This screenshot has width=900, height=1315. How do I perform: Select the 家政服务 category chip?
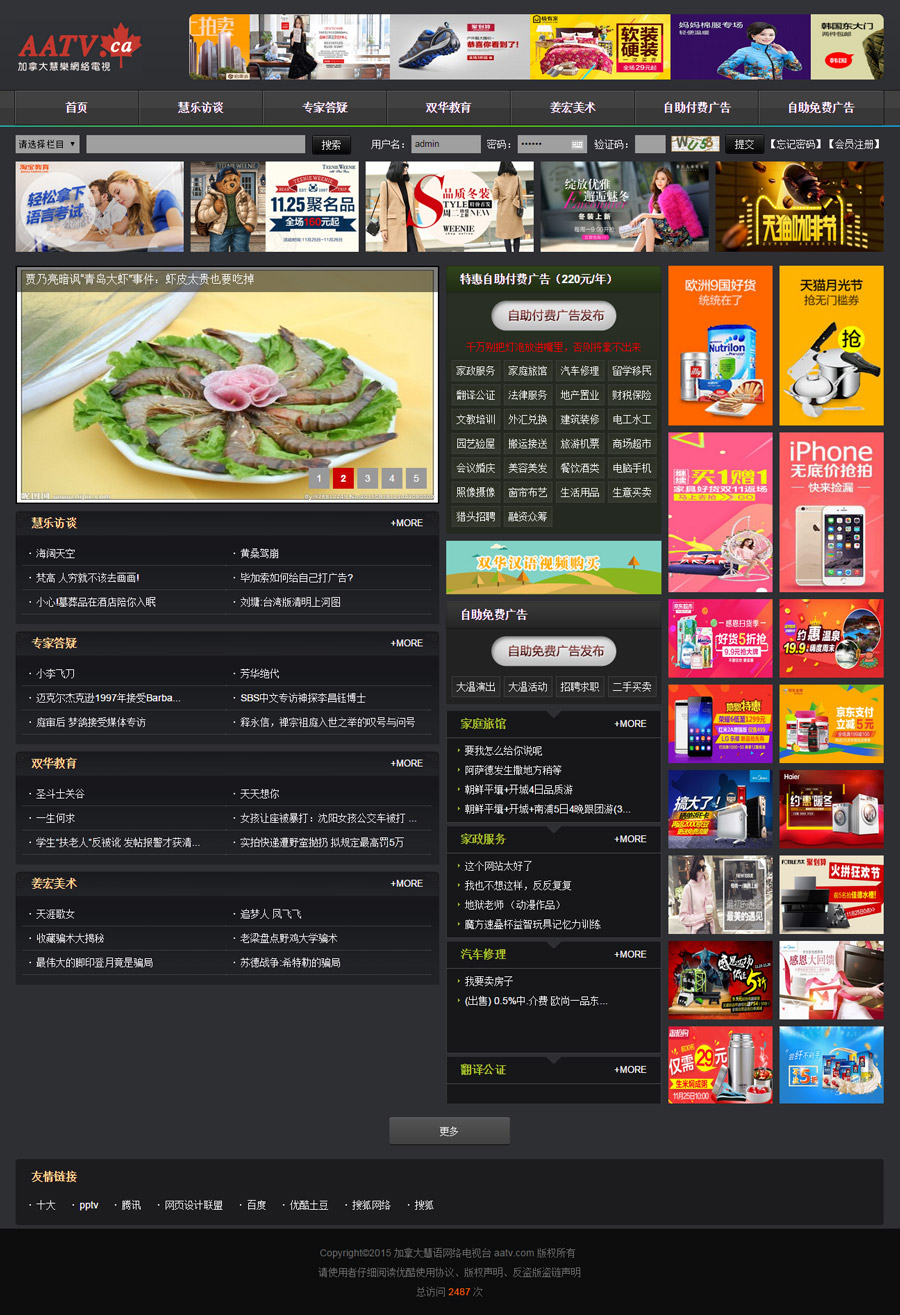coord(475,370)
